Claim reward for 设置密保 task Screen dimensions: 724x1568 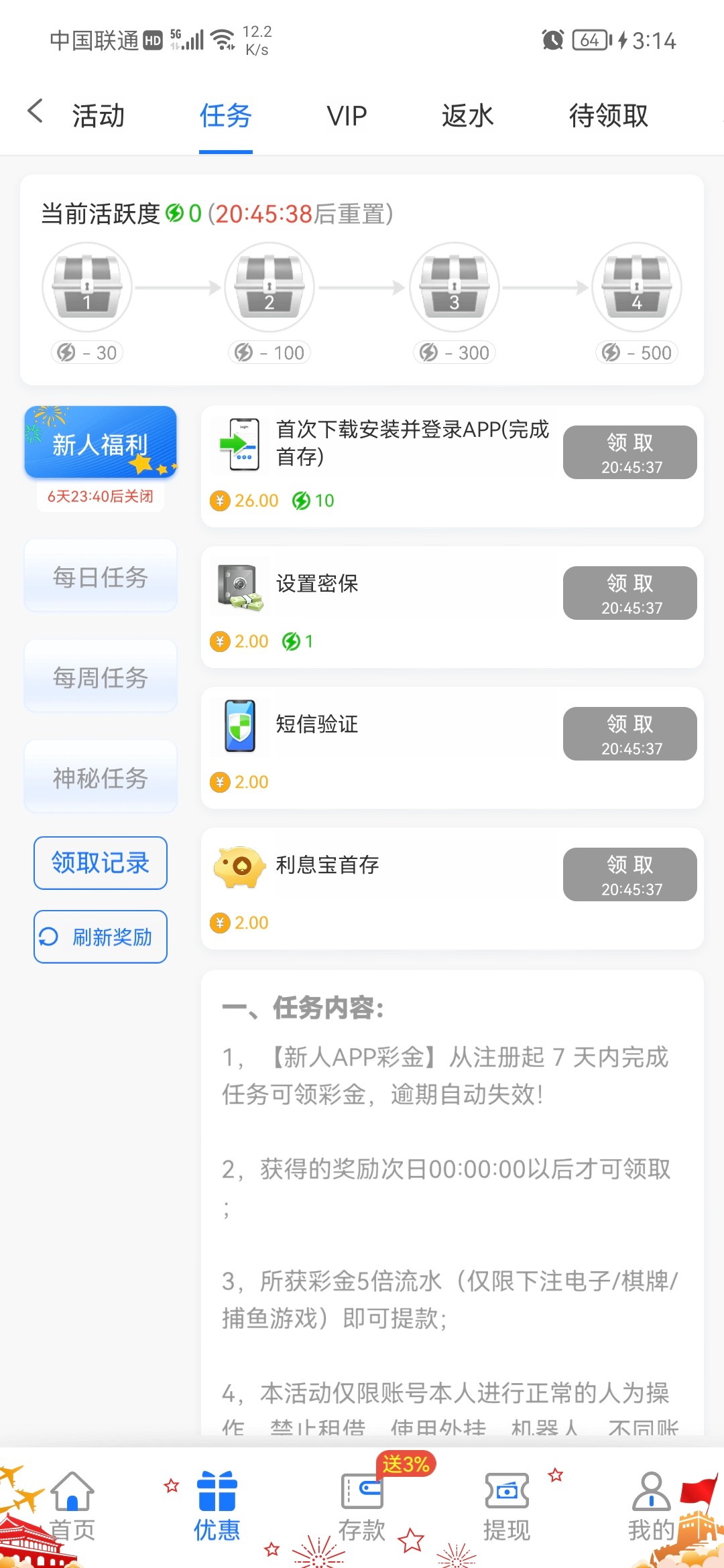(629, 593)
